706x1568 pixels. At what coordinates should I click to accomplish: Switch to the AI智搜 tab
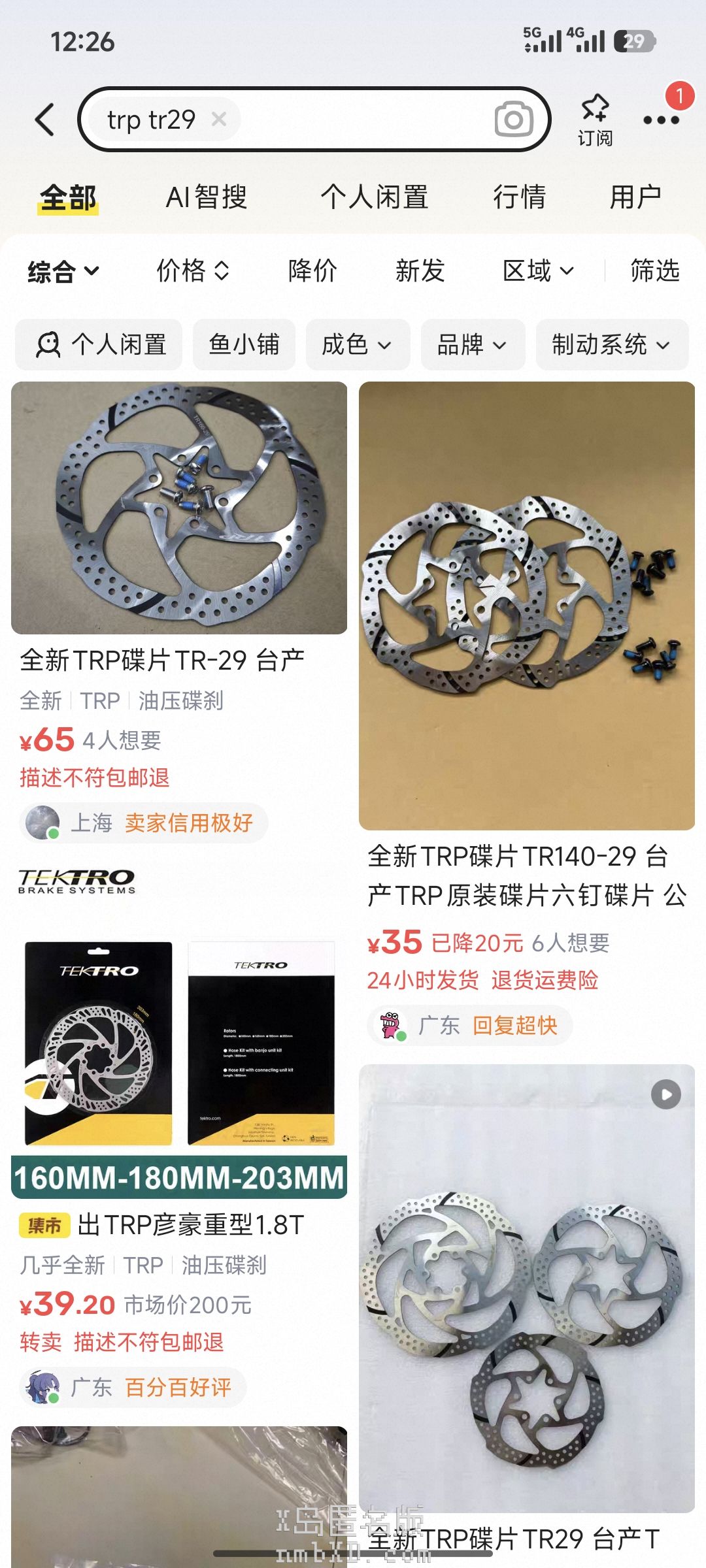207,197
